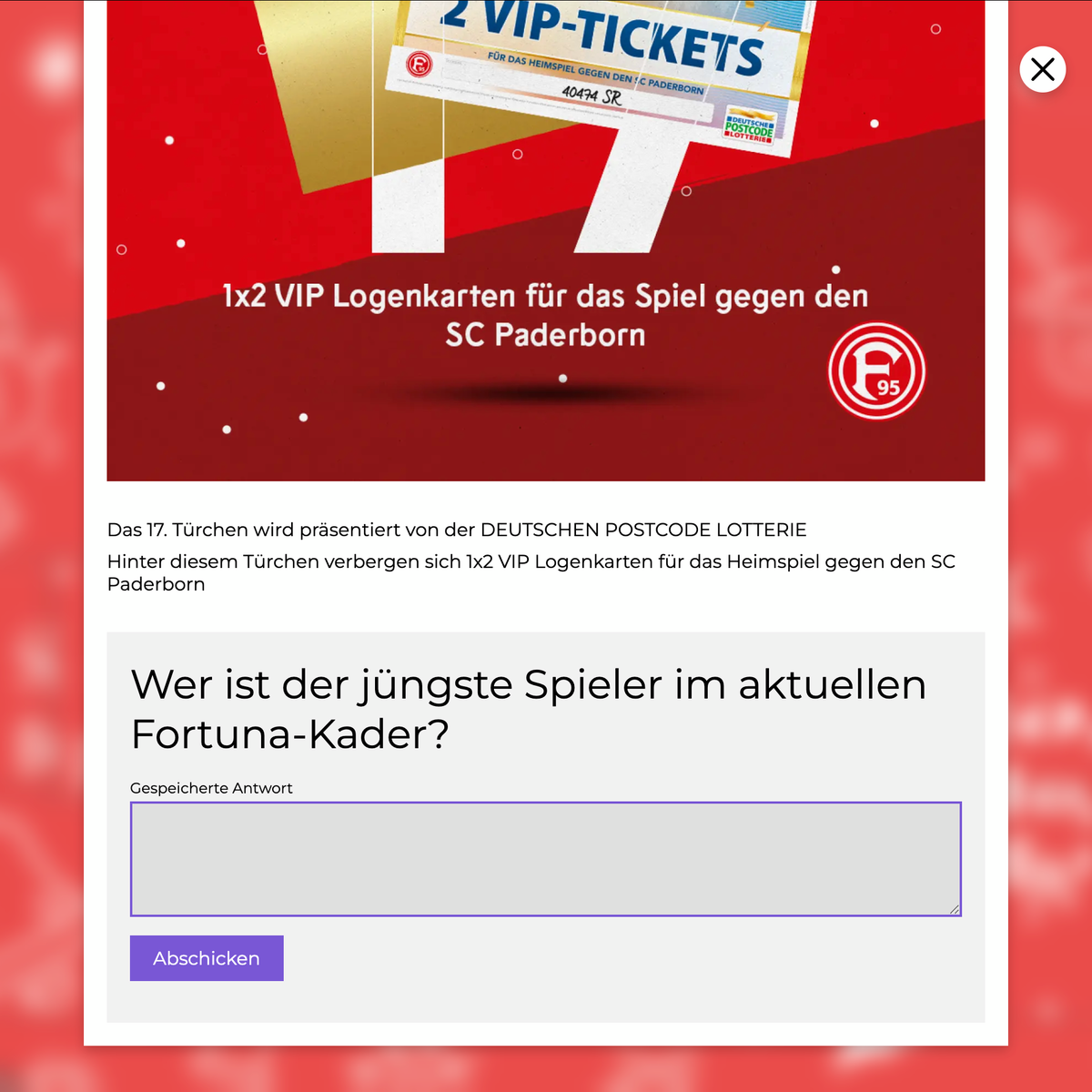Tap the Gespeicherte Antwort text field
The height and width of the screenshot is (1092, 1092).
[x=545, y=858]
